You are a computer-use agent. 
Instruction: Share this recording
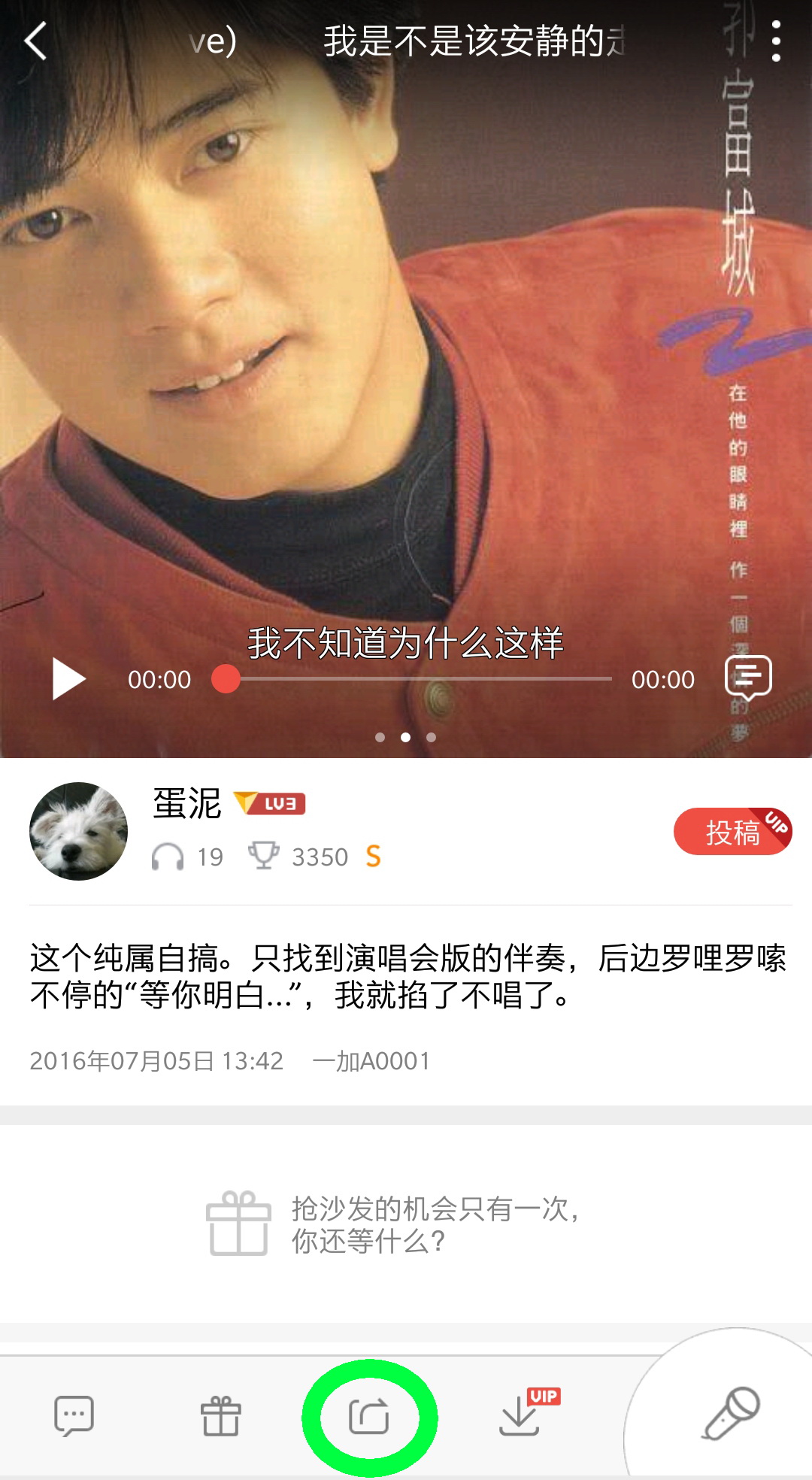(x=369, y=1418)
